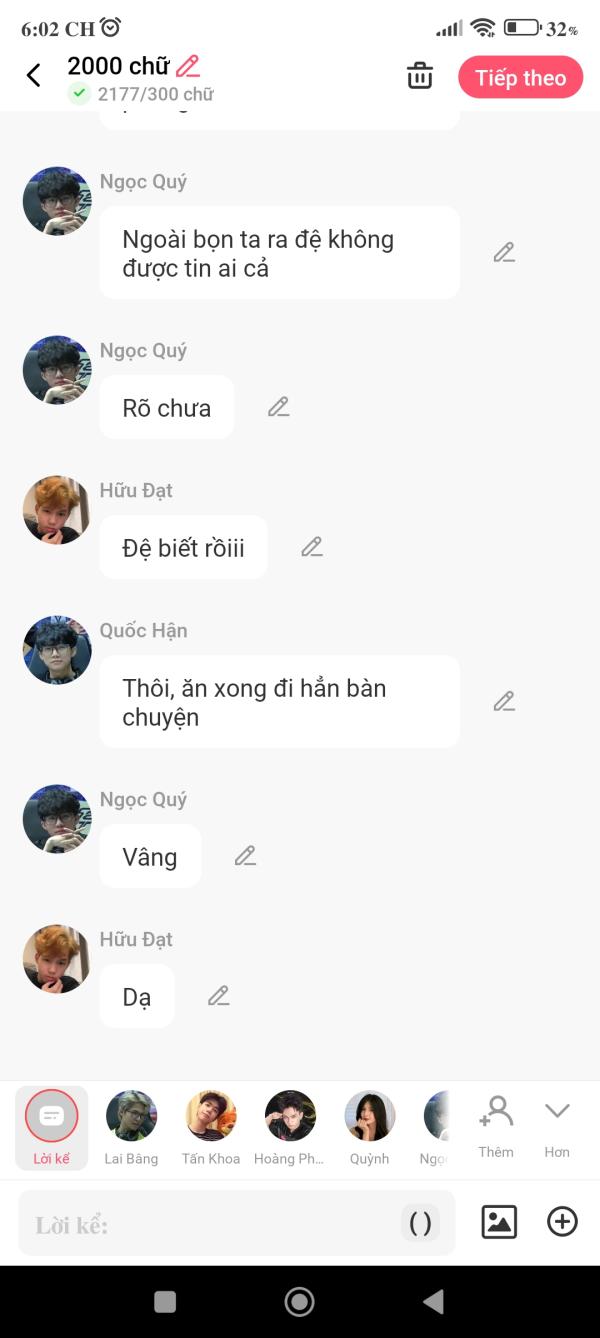This screenshot has width=600, height=1338.
Task: Select the Hoàng Ph... character
Action: point(290,1128)
